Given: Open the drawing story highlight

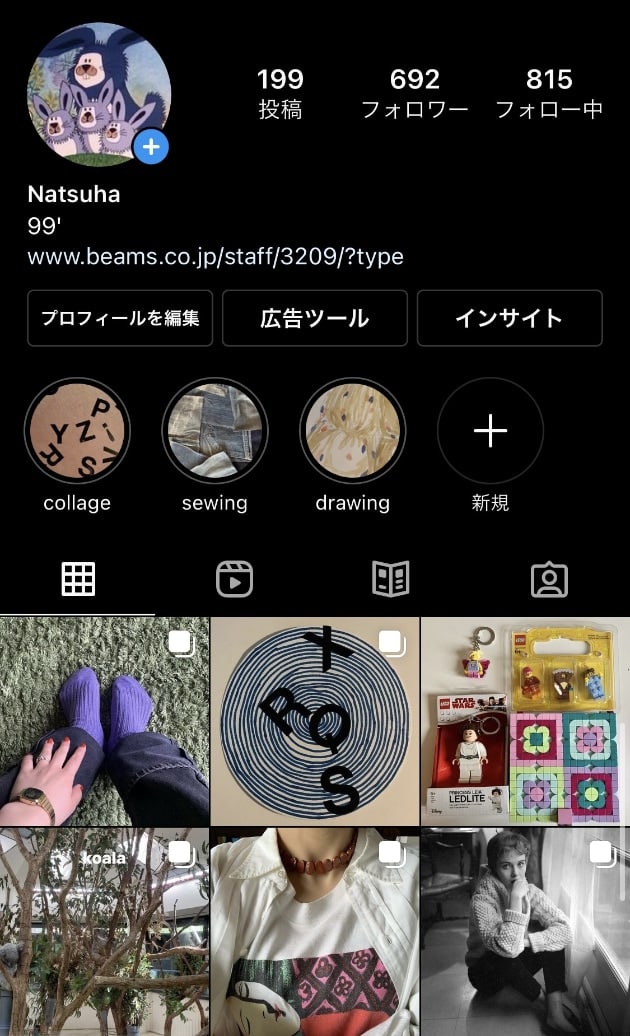Looking at the screenshot, I should tap(353, 431).
